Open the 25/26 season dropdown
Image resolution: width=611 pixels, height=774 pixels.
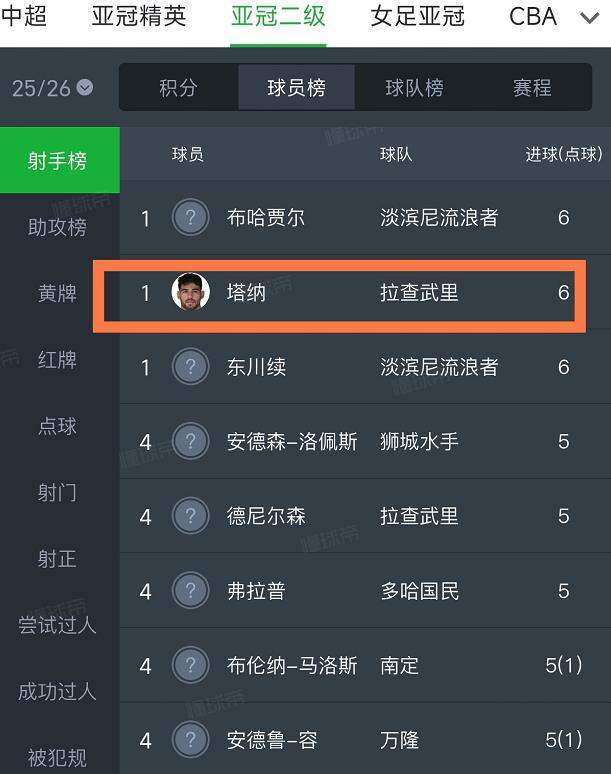pos(52,88)
